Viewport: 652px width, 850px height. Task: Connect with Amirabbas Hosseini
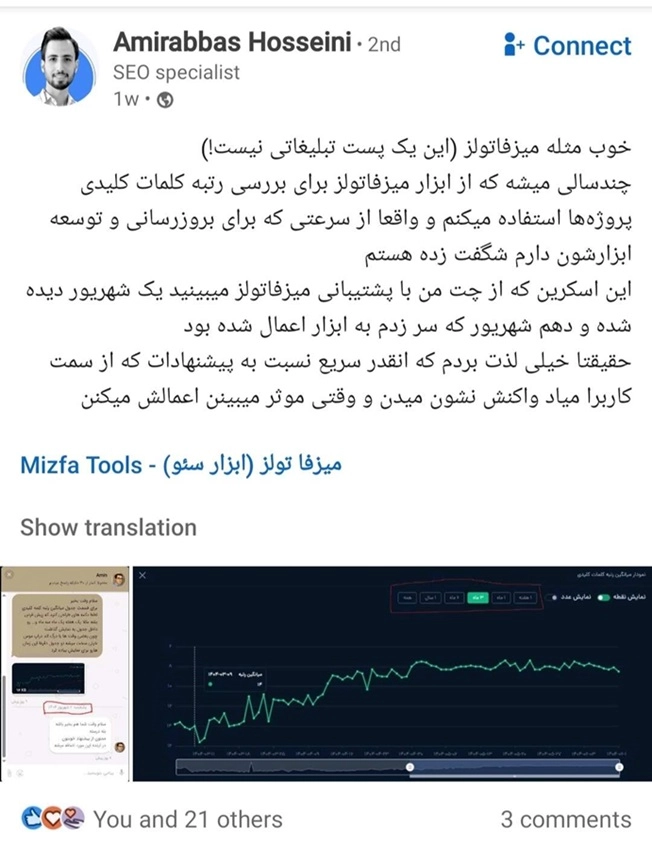(x=568, y=46)
